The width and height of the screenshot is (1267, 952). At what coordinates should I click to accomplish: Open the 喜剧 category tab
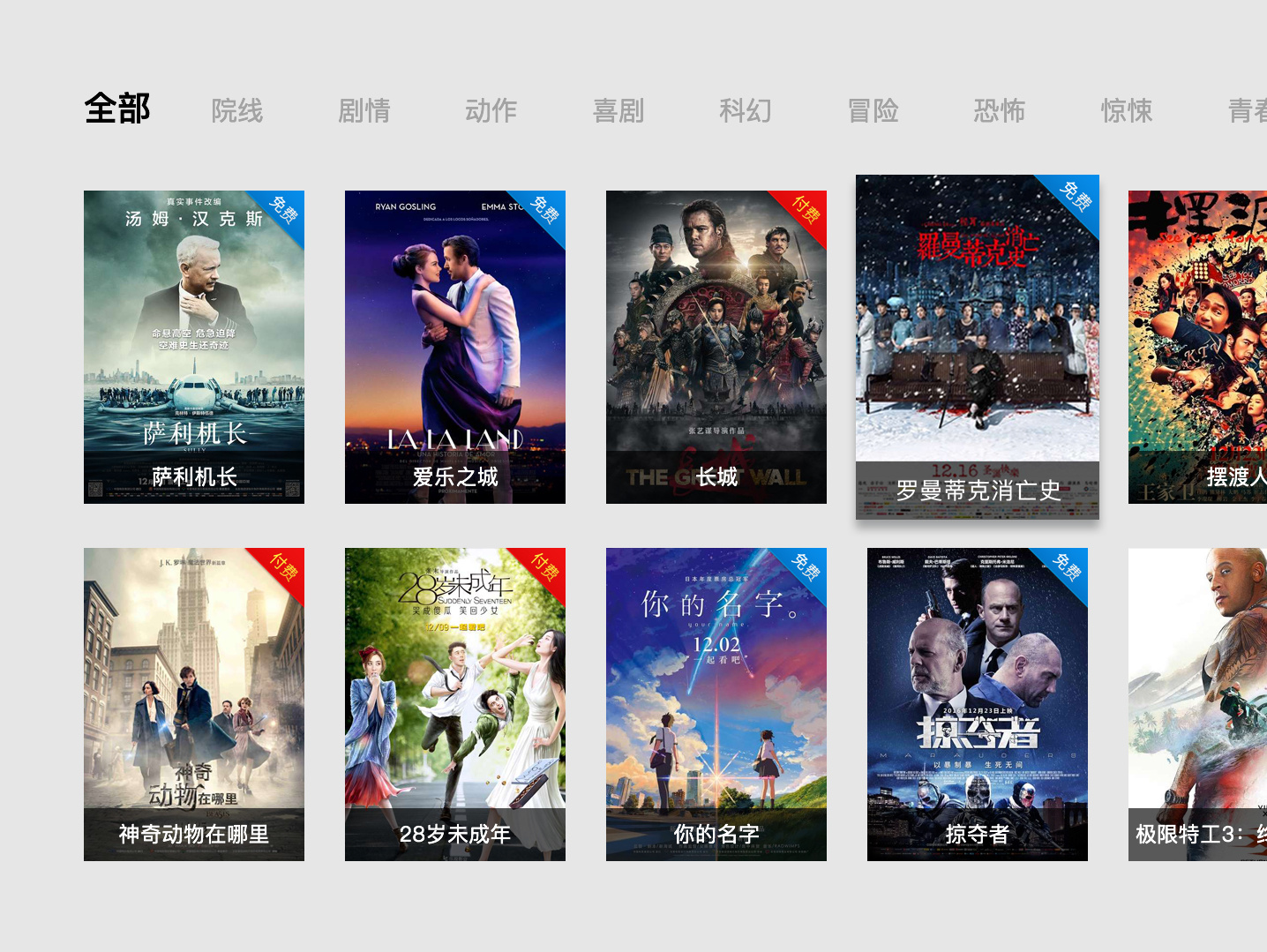point(618,111)
